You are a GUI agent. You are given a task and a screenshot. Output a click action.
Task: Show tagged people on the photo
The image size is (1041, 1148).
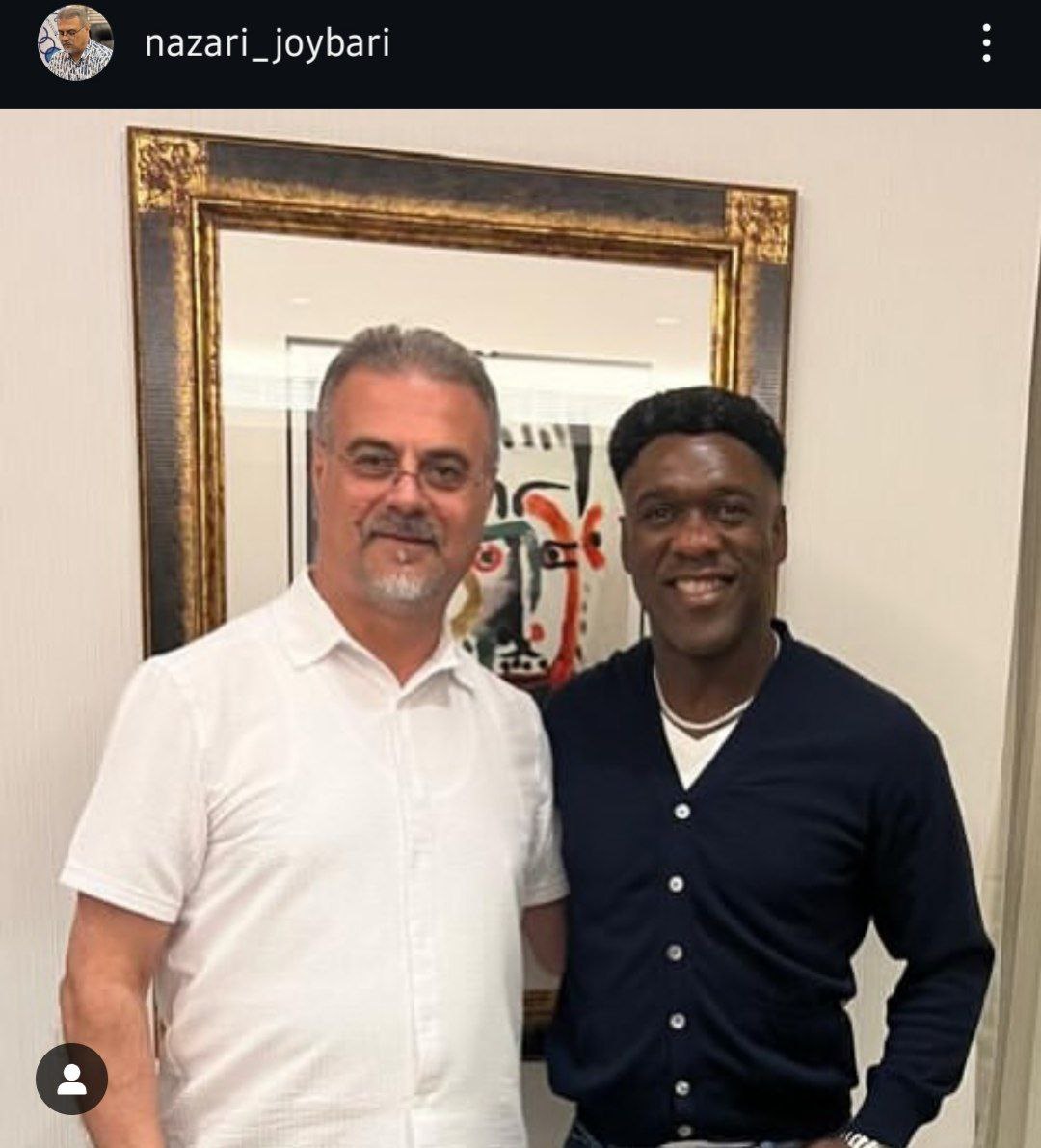tap(71, 1079)
